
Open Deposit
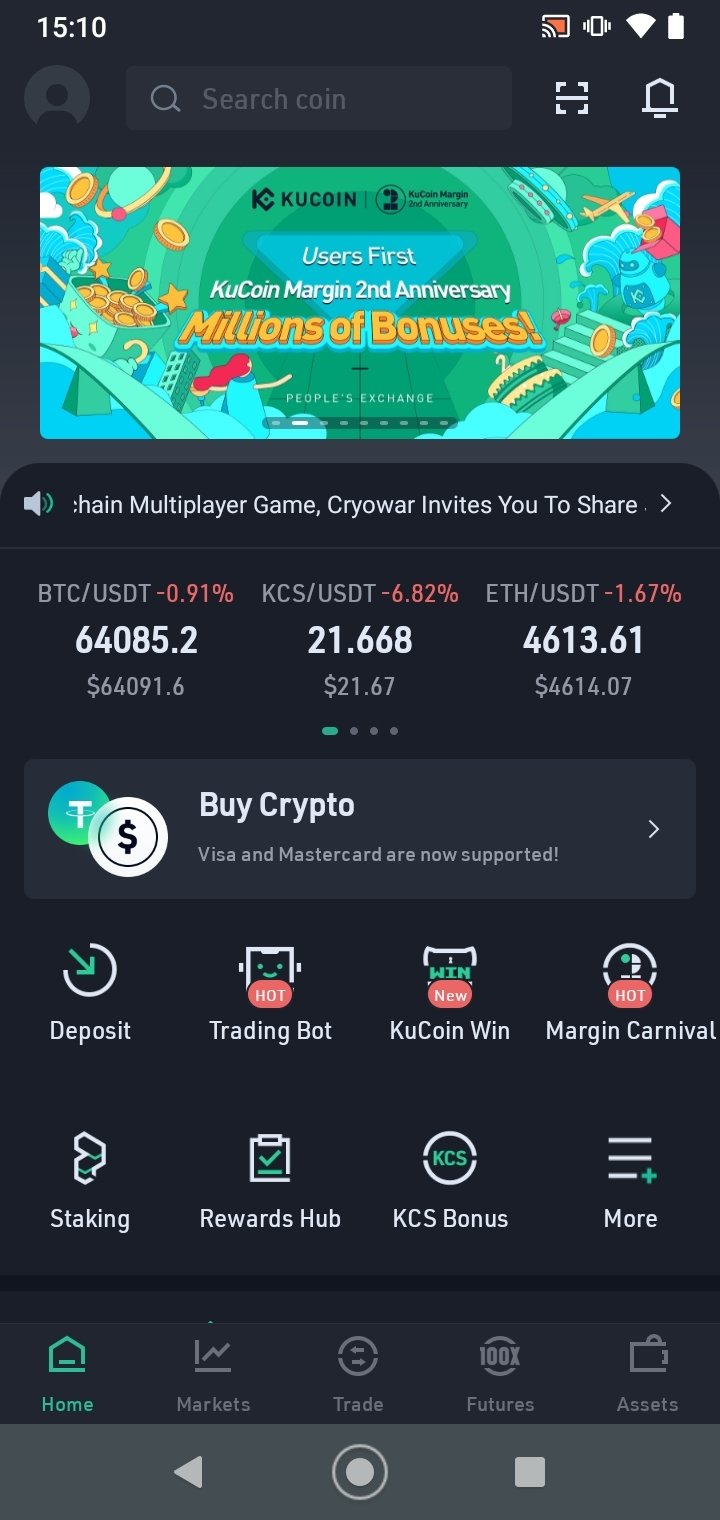click(x=90, y=992)
